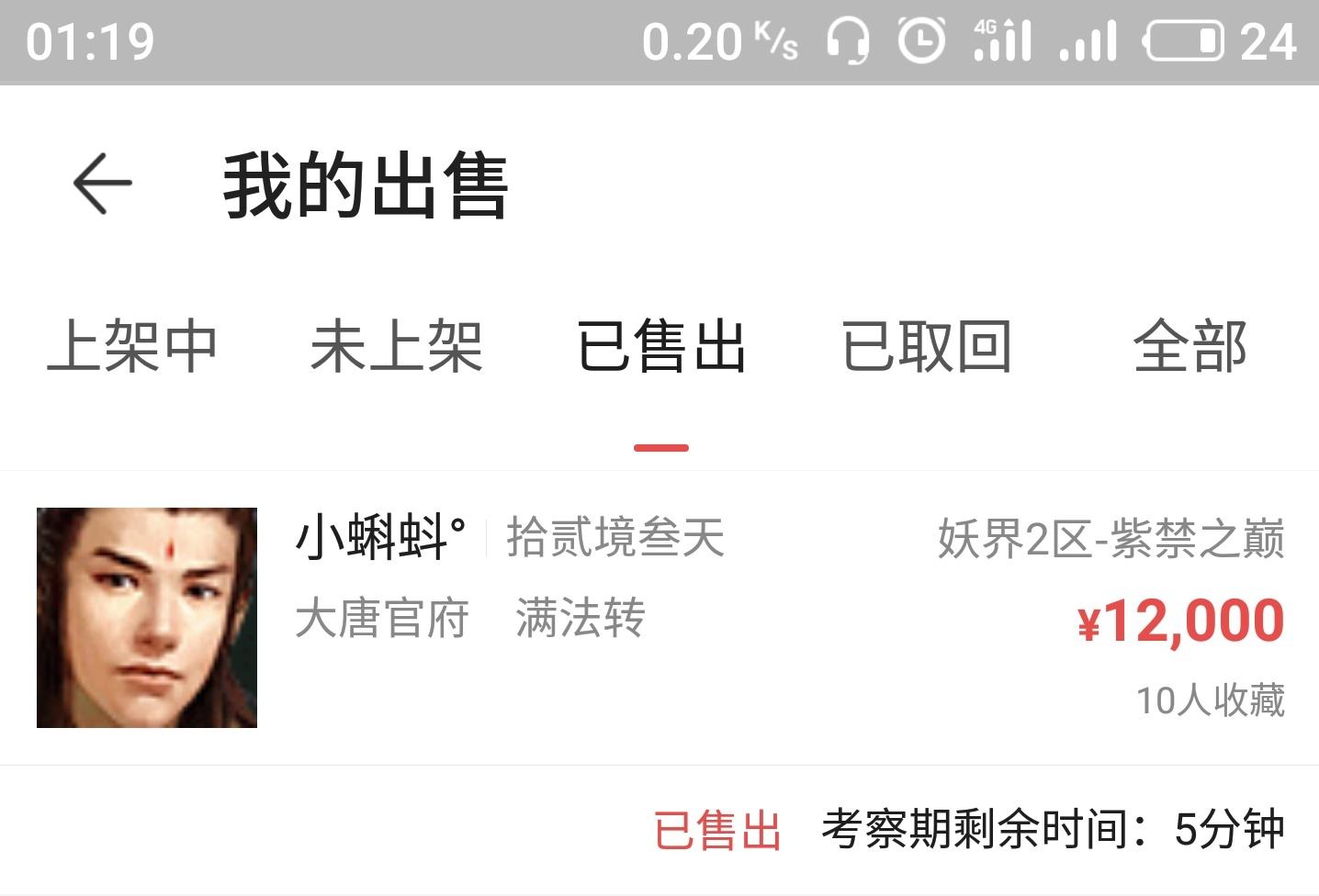The image size is (1319, 896).
Task: Switch to the 未上架 tab
Action: pyautogui.click(x=397, y=347)
